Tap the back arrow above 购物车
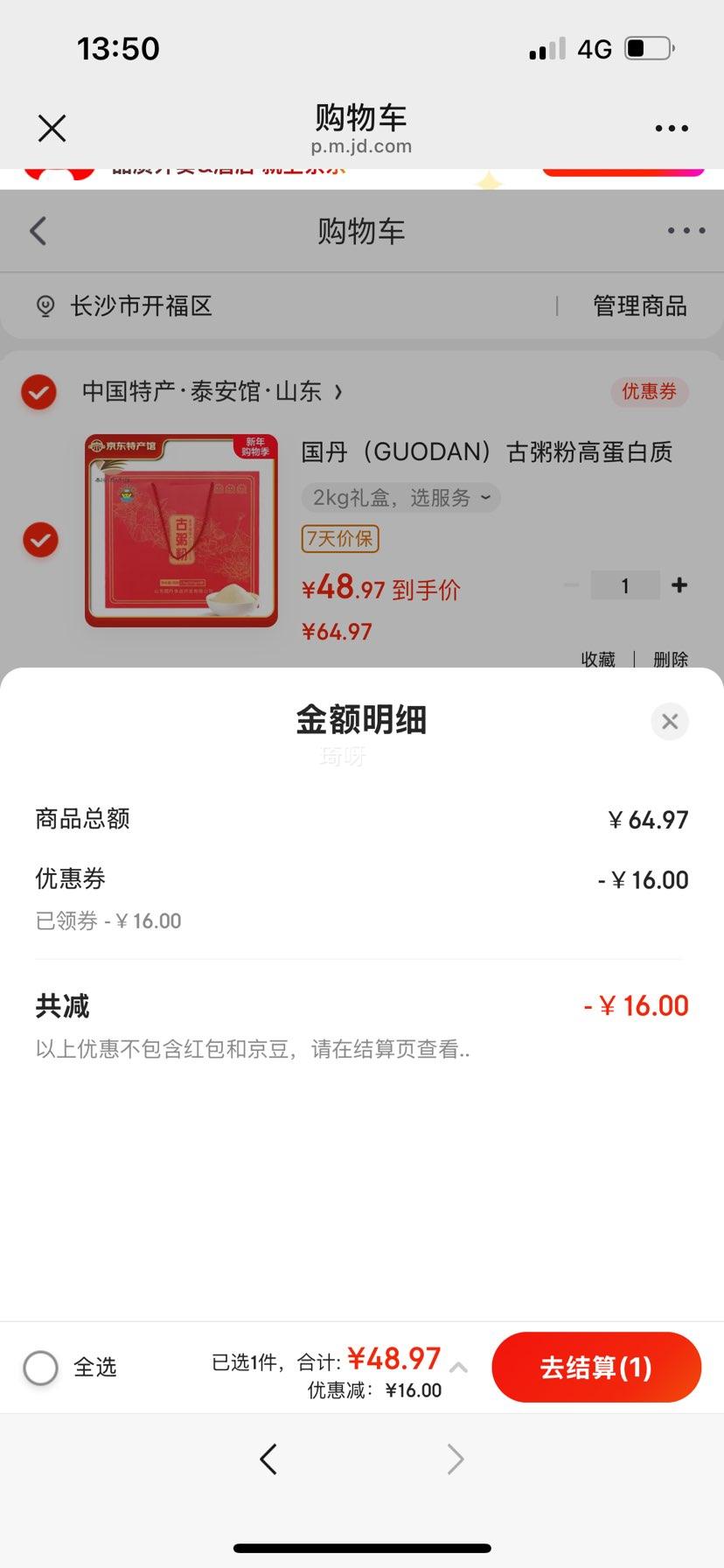 point(36,230)
